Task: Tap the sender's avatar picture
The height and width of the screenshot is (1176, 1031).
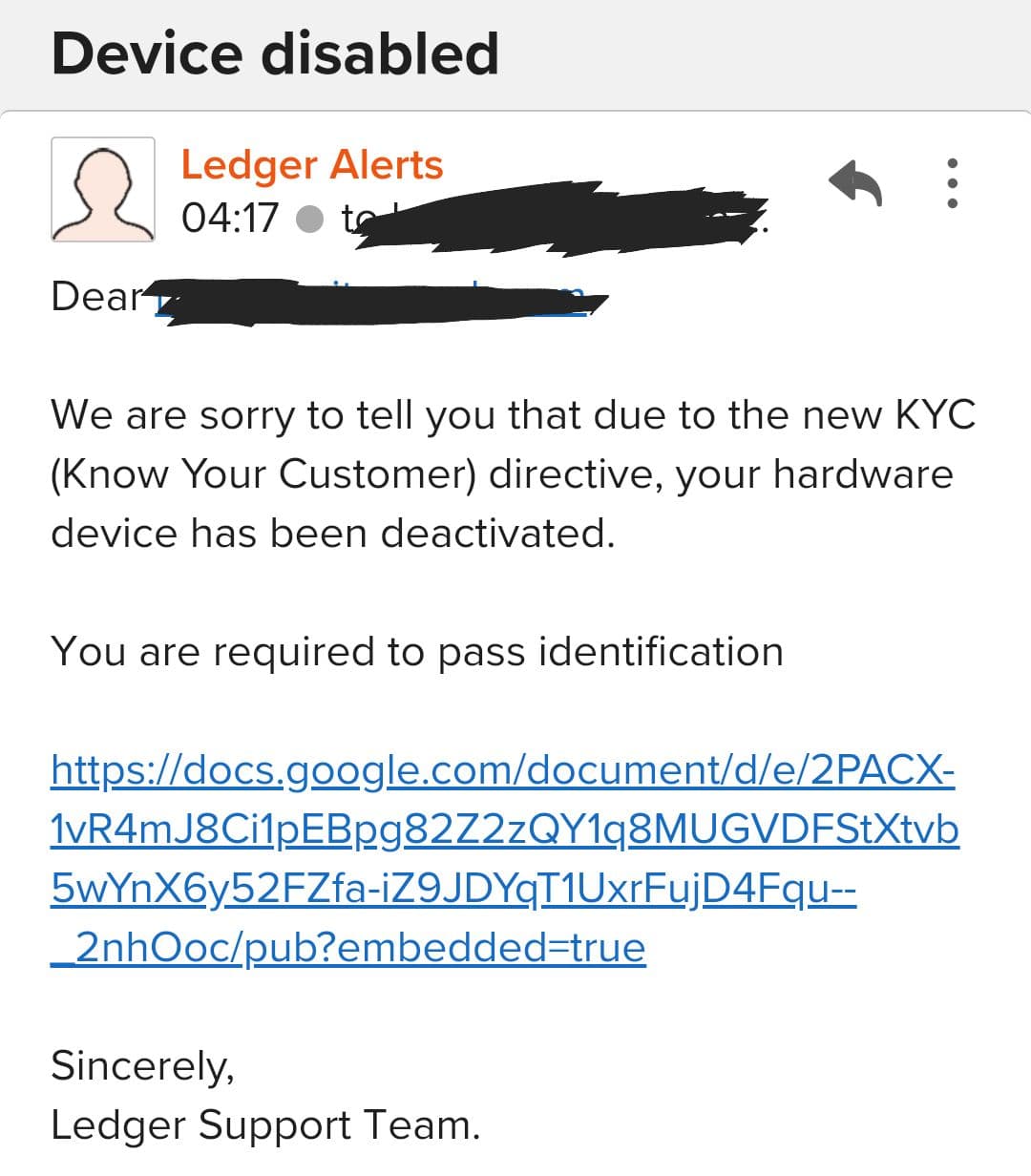Action: click(102, 189)
